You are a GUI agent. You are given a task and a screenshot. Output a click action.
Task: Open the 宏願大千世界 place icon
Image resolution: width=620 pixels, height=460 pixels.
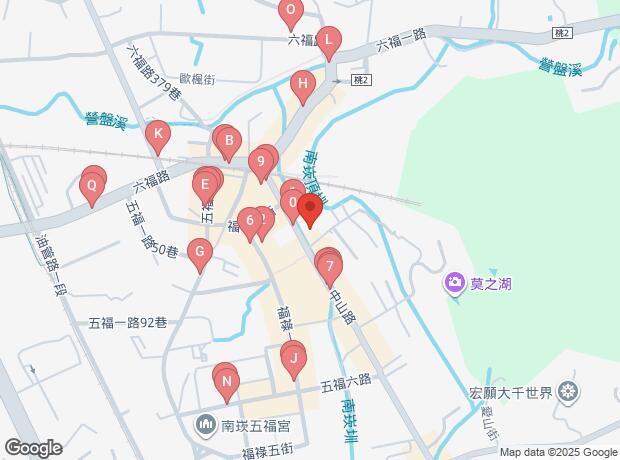(x=568, y=392)
